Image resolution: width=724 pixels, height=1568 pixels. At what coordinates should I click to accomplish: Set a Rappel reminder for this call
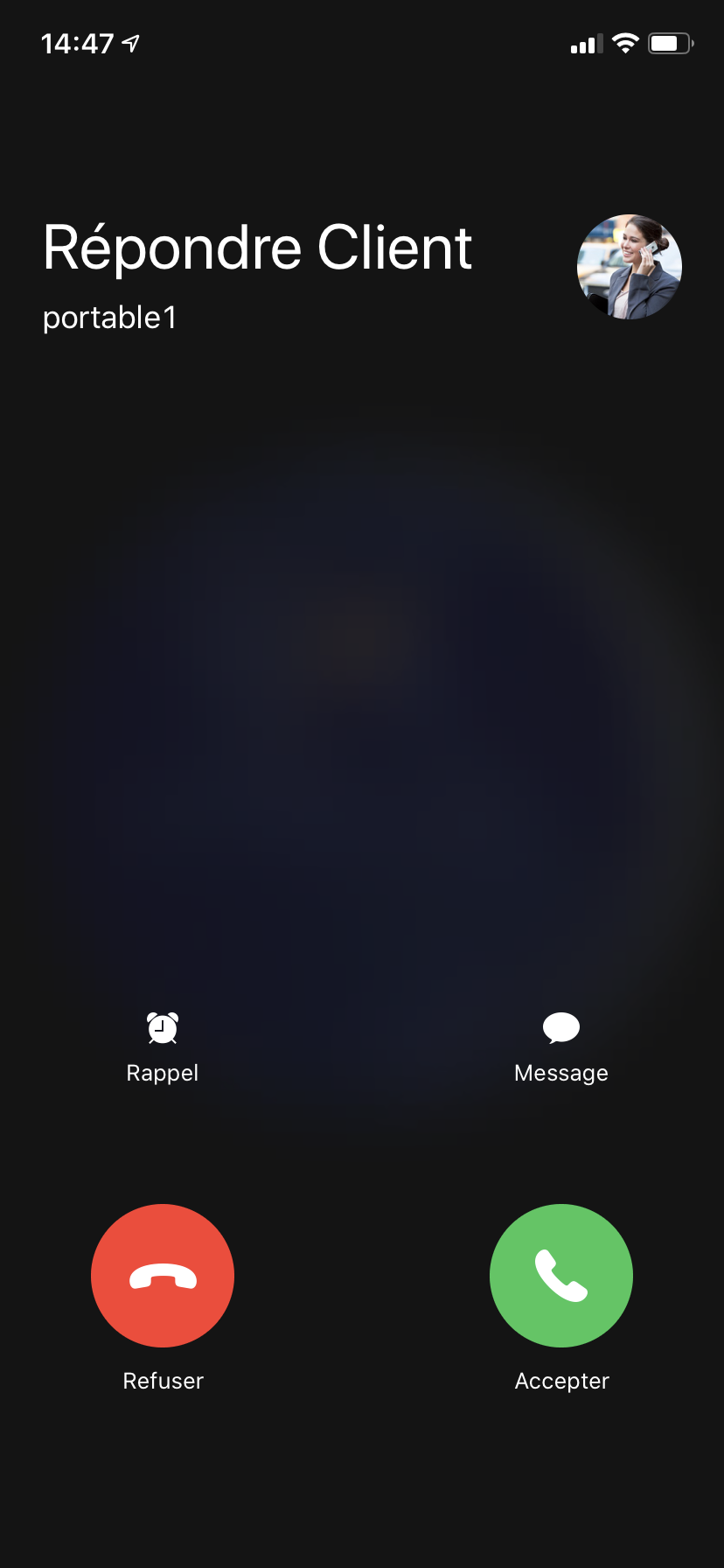pyautogui.click(x=163, y=1046)
